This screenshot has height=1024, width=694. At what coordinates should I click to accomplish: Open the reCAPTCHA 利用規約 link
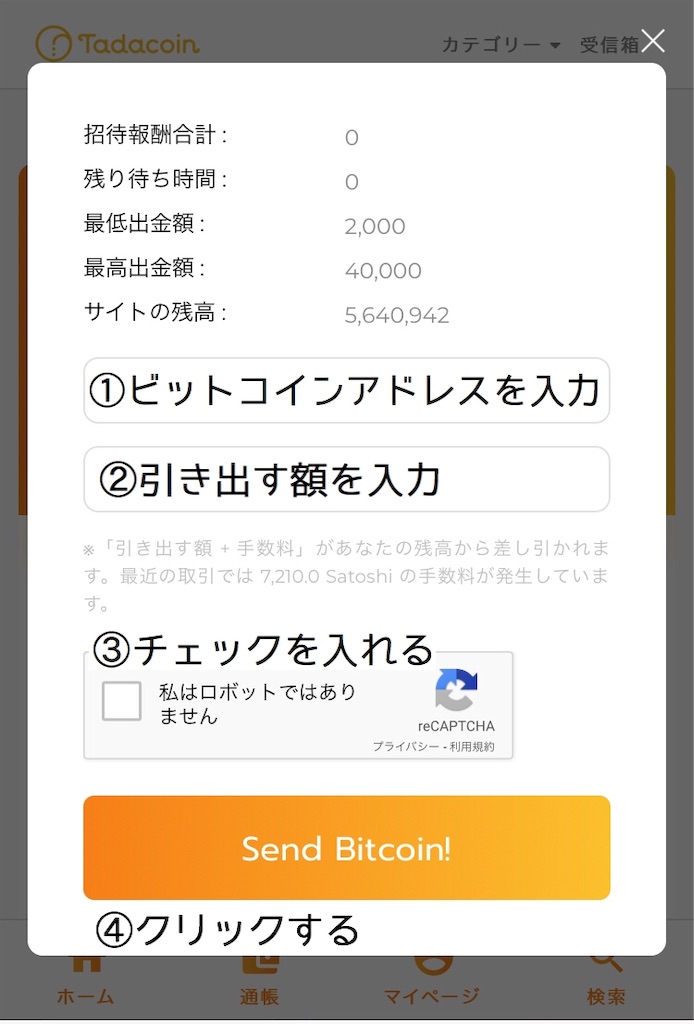point(471,747)
